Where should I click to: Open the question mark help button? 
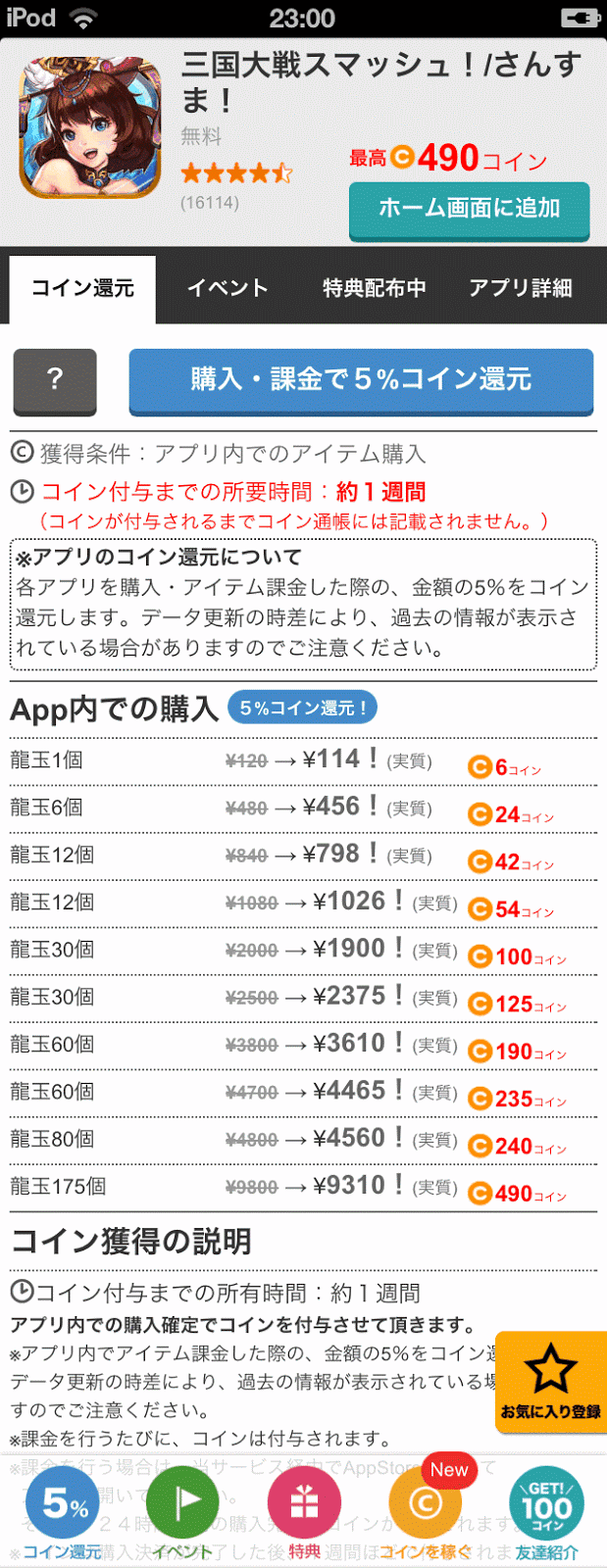55,380
